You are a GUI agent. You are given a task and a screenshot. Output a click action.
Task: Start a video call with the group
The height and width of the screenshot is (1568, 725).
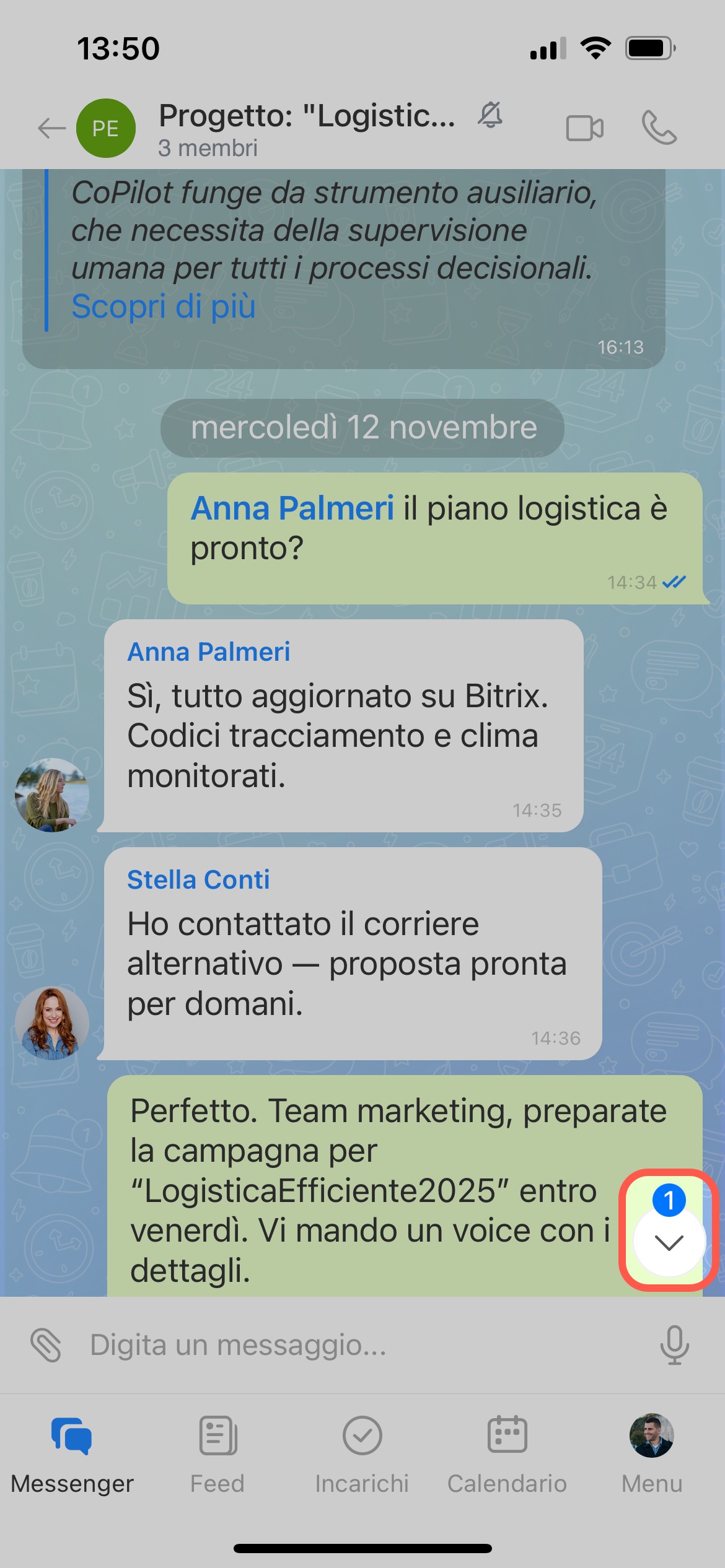pos(584,128)
